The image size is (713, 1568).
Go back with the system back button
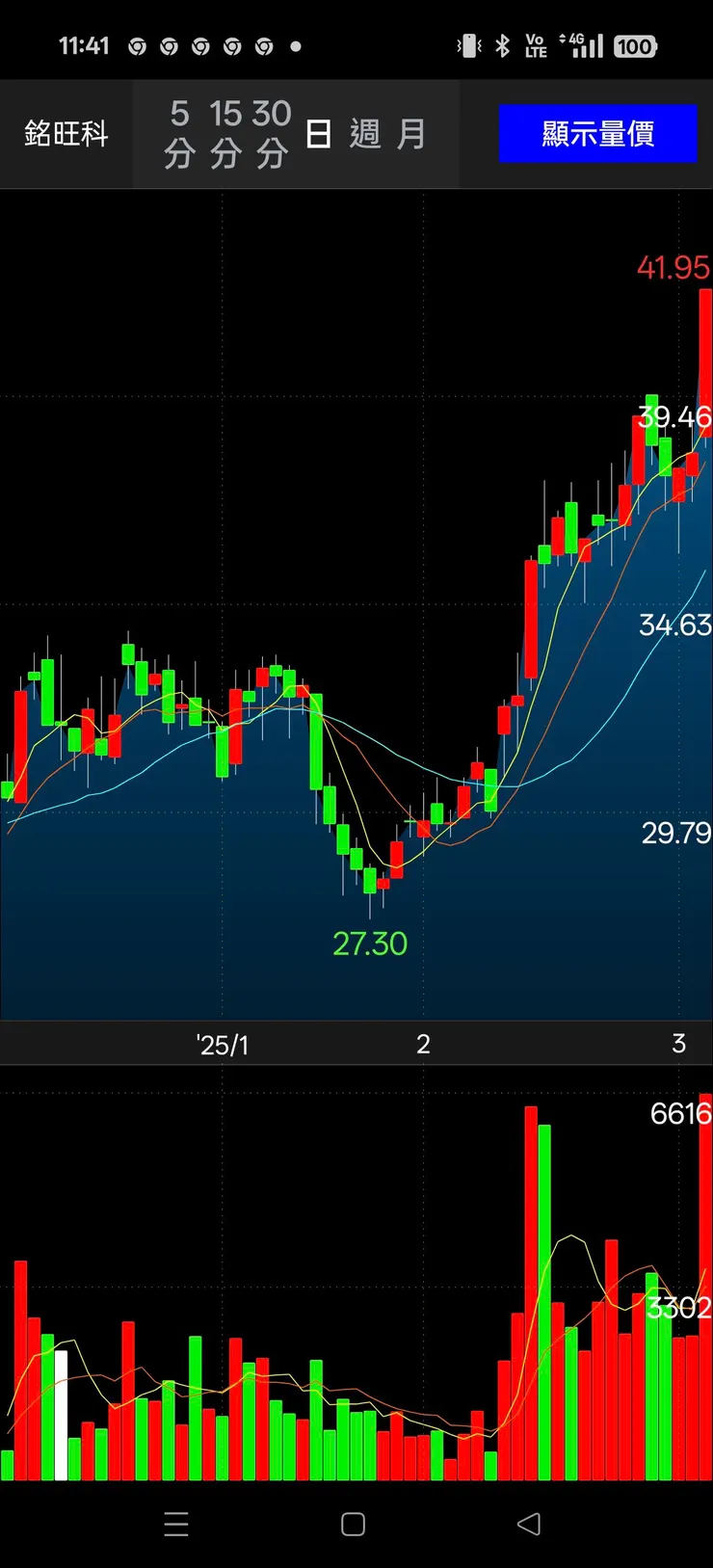click(x=528, y=1524)
